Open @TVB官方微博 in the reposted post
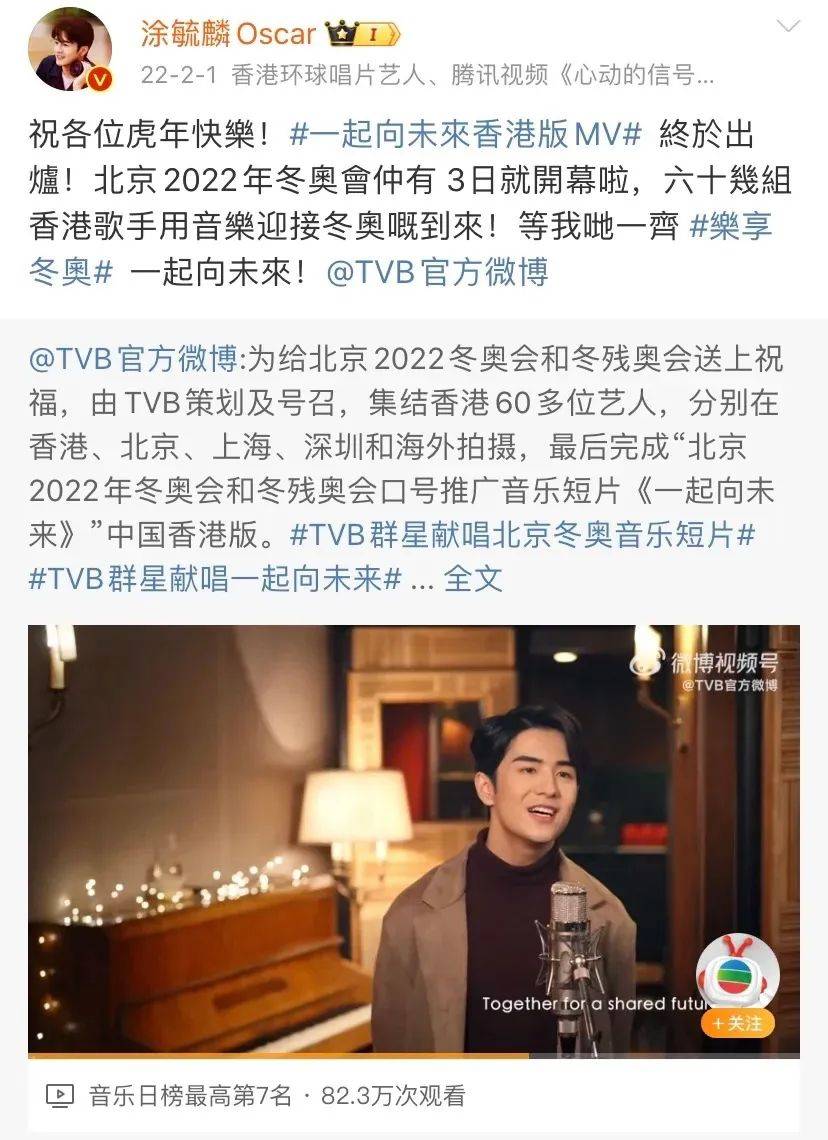This screenshot has height=1140, width=828. coord(134,359)
